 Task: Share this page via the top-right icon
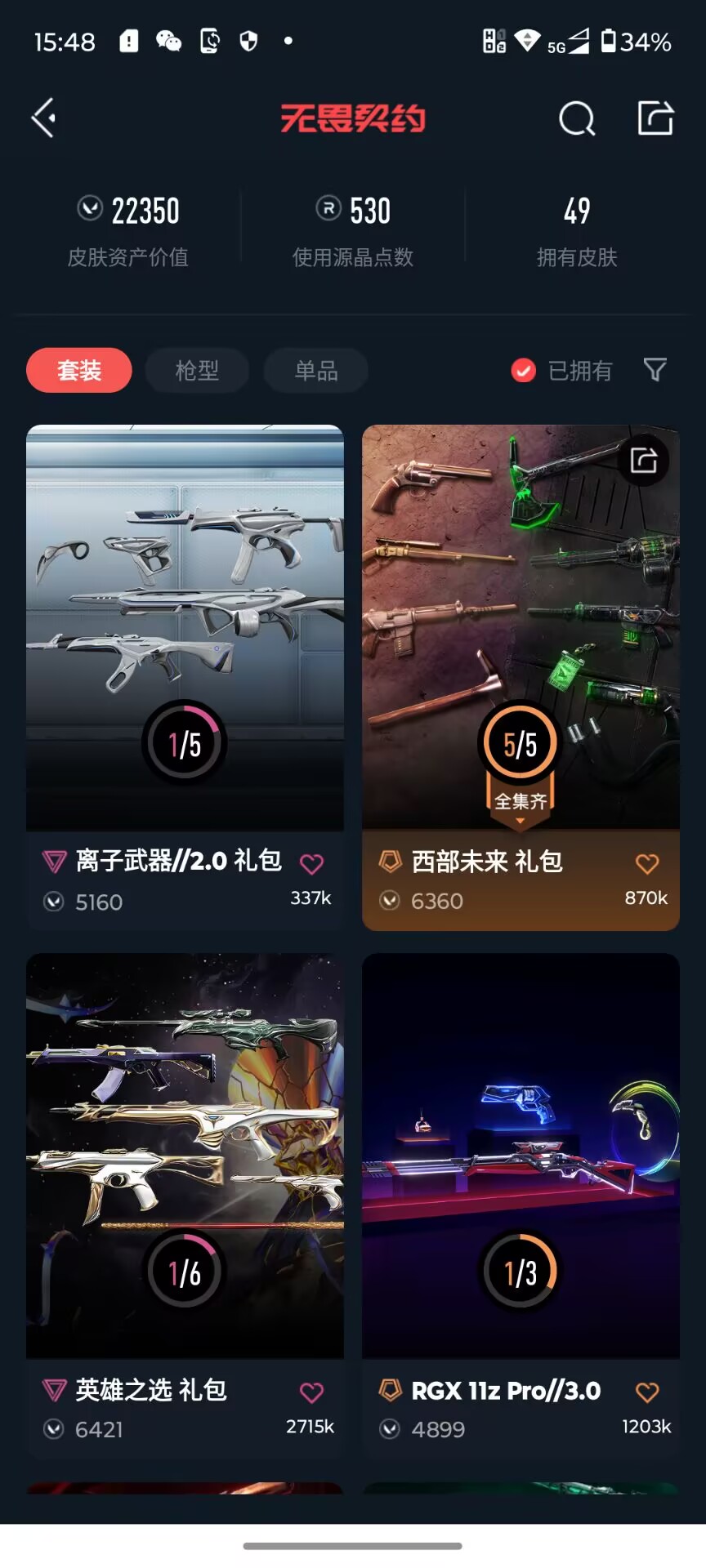[x=655, y=118]
